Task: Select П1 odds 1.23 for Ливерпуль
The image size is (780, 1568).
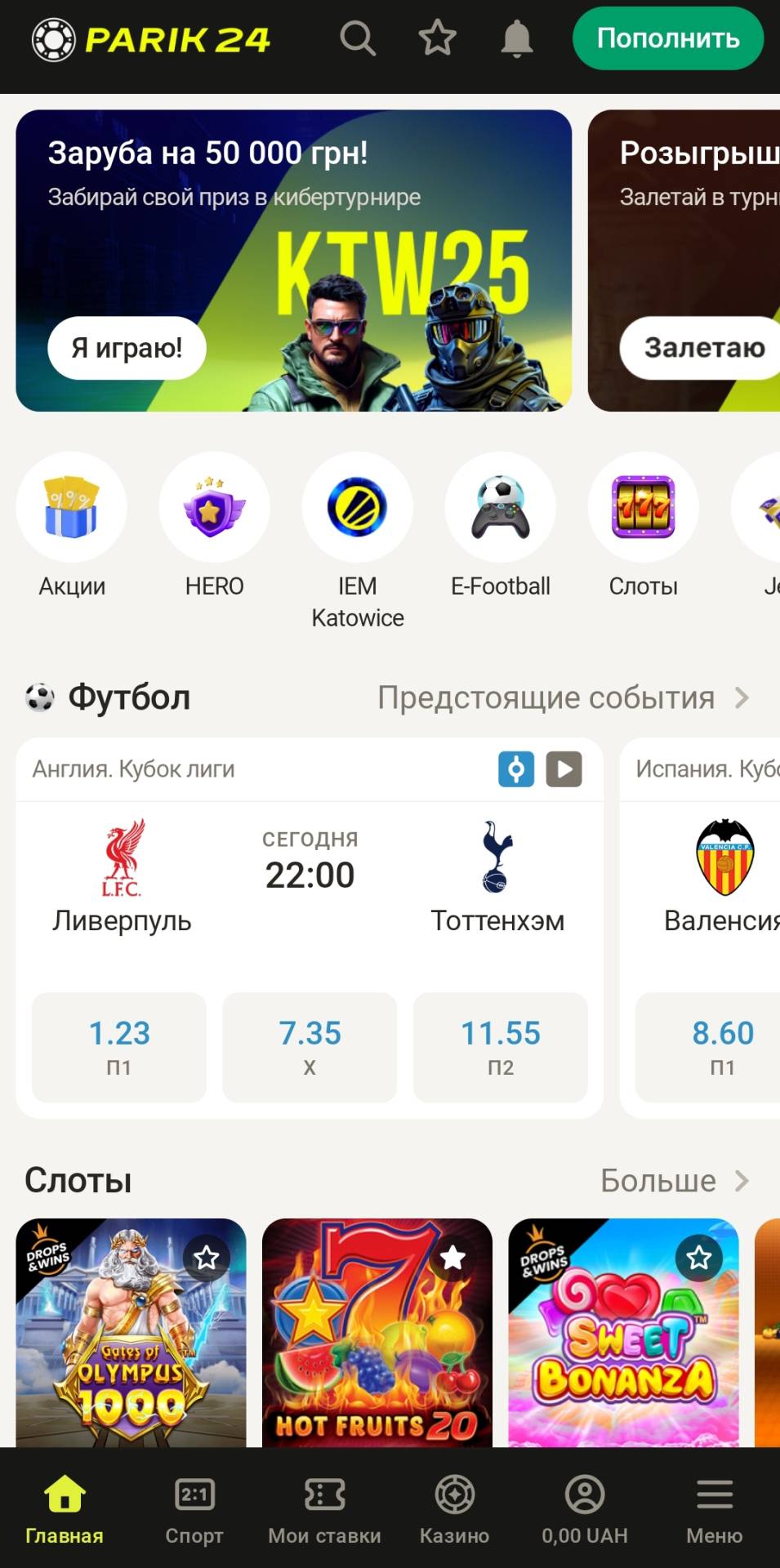Action: click(119, 1047)
